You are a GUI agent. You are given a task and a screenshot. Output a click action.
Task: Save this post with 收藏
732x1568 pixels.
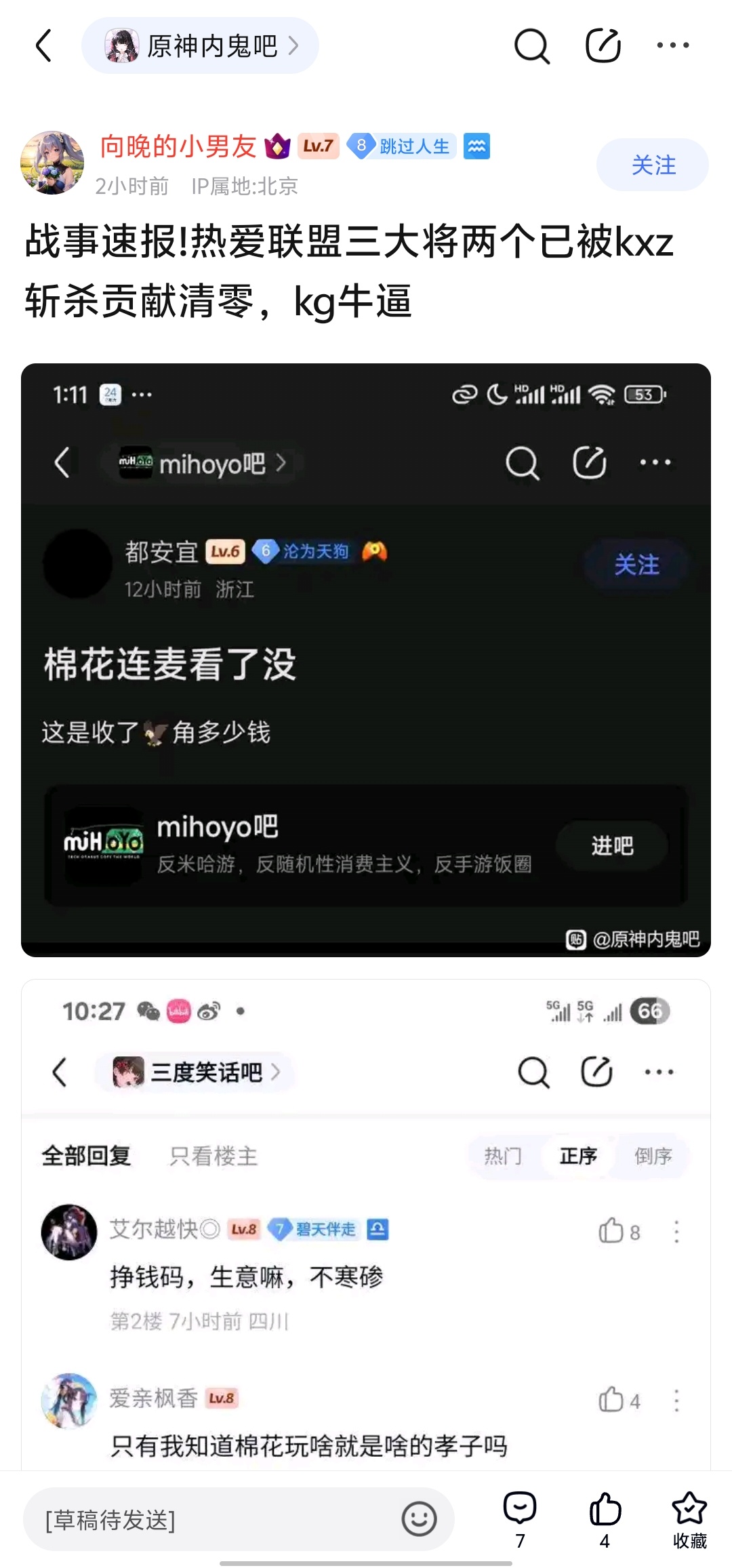point(689,1519)
